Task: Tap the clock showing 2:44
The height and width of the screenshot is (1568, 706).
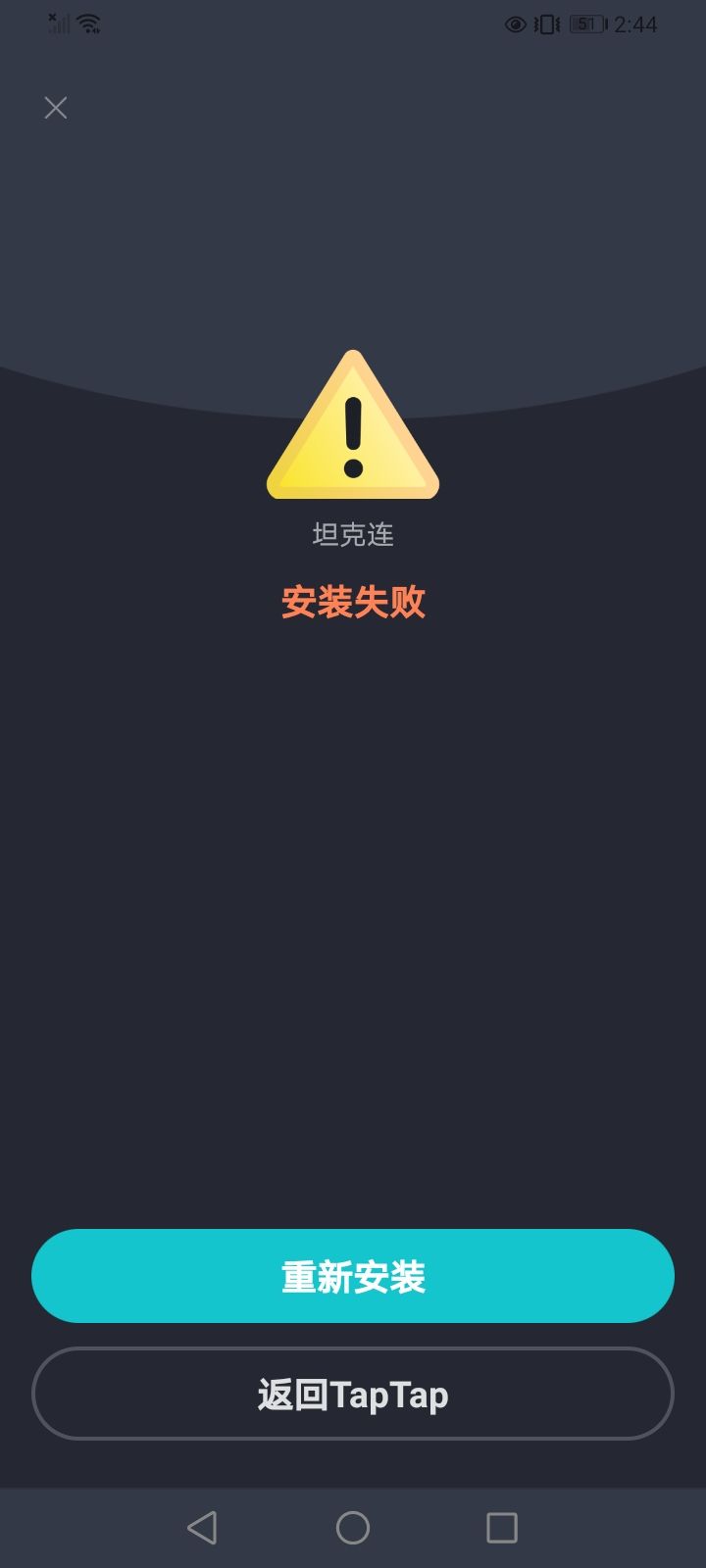Action: coord(637,24)
